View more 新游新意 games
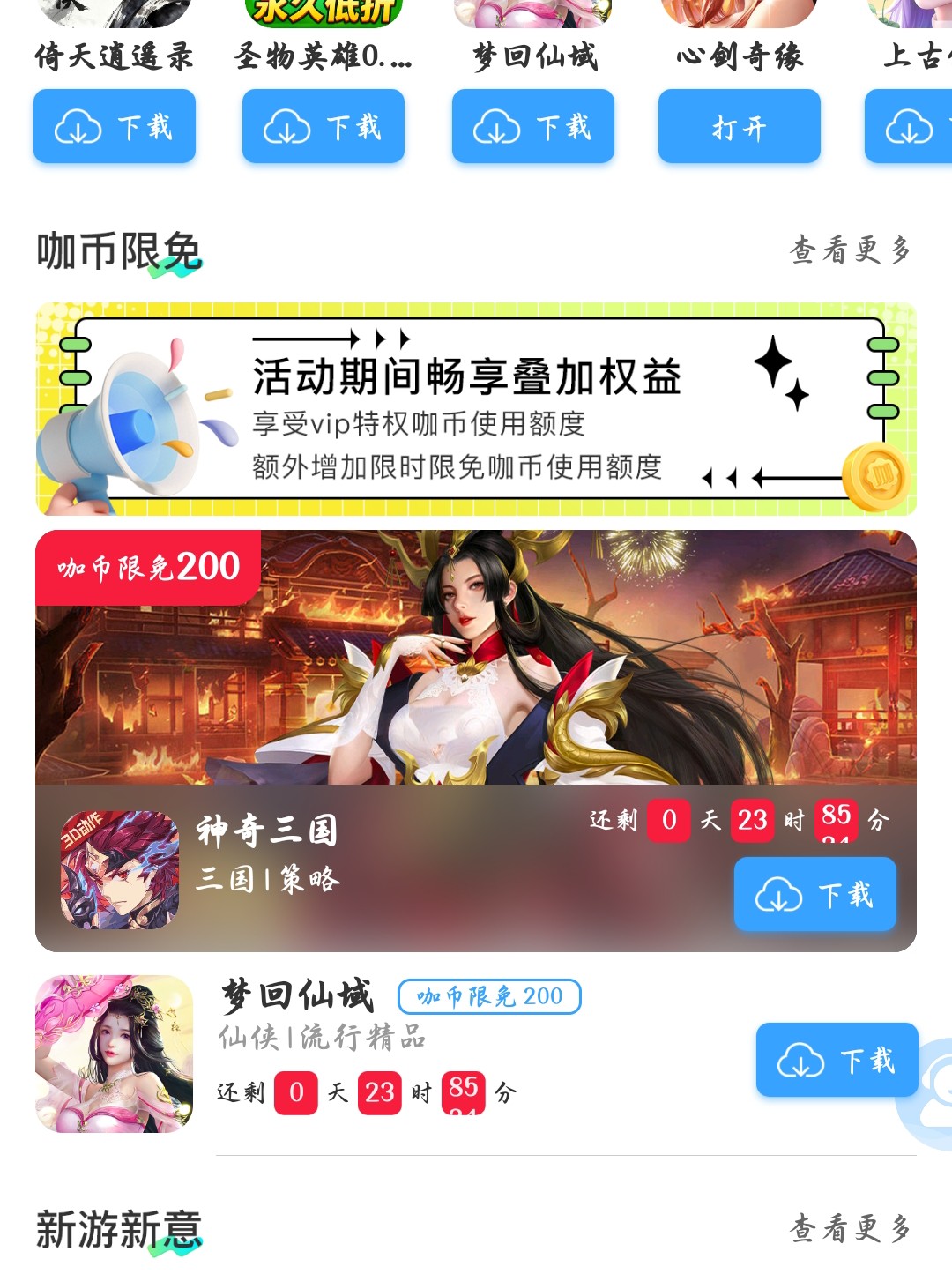This screenshot has height=1274, width=952. pyautogui.click(x=850, y=1227)
